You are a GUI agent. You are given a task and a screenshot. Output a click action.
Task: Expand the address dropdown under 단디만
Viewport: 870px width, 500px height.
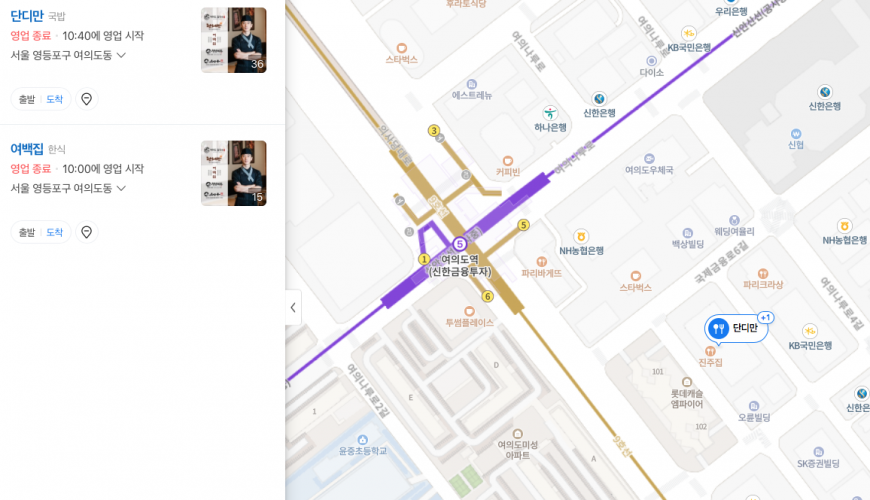click(121, 55)
